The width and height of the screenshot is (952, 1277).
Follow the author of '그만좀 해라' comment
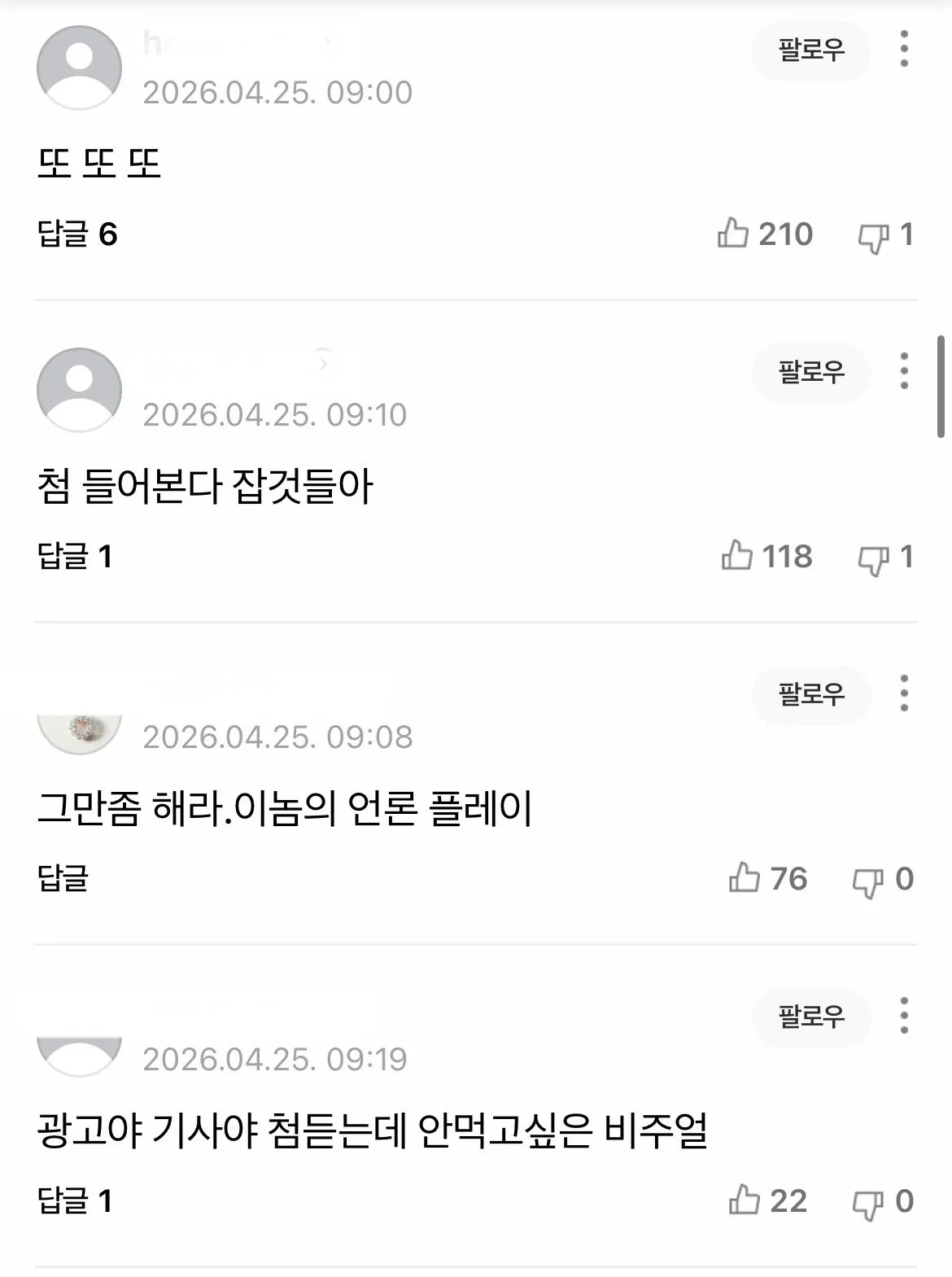pos(810,694)
